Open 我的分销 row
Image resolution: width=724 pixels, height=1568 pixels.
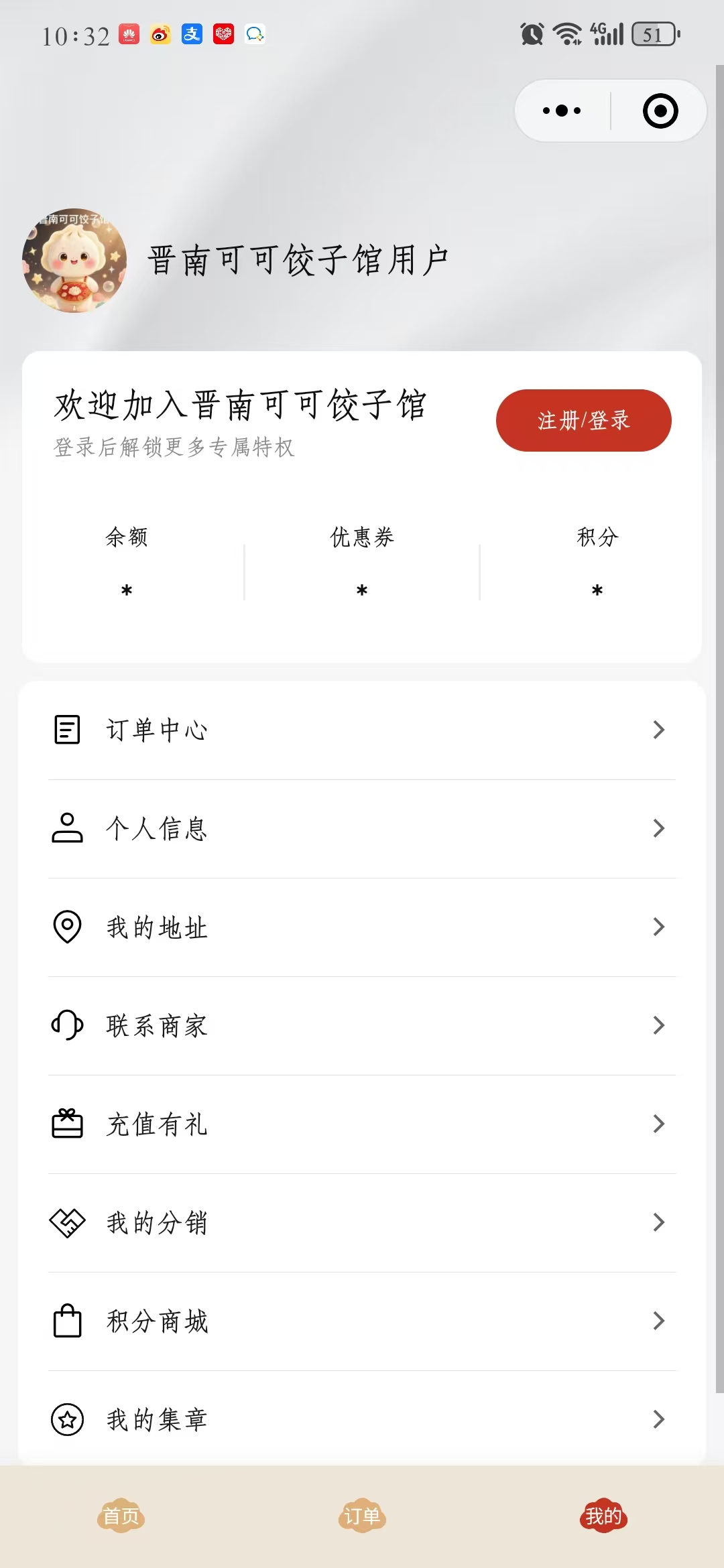(x=362, y=1223)
